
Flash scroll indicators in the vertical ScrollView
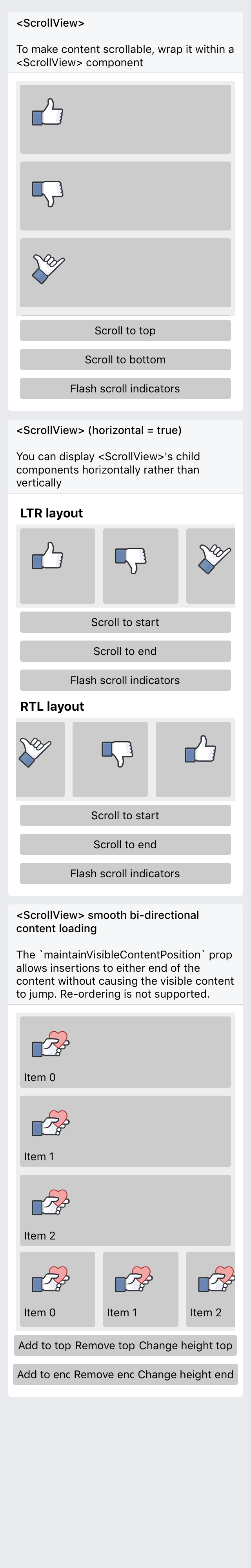click(x=125, y=388)
